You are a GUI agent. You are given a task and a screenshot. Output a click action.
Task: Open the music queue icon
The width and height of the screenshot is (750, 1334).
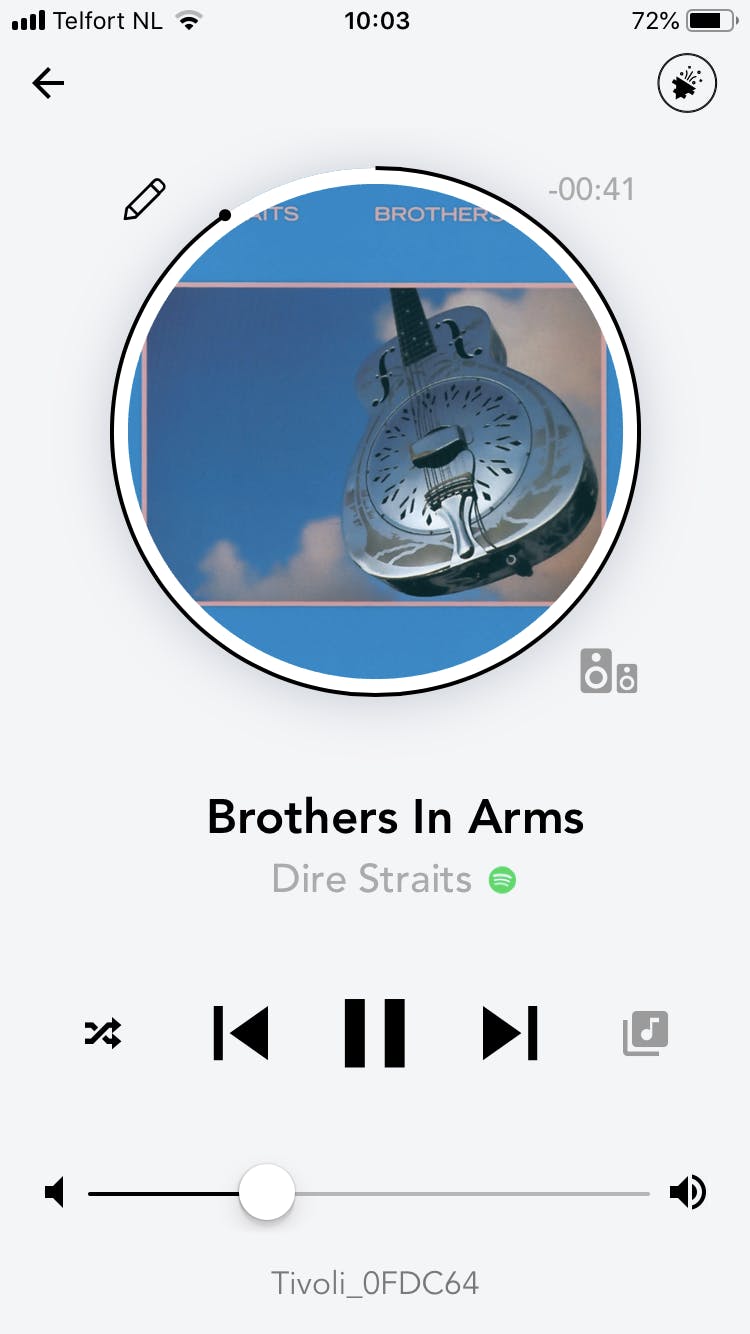(x=645, y=1034)
